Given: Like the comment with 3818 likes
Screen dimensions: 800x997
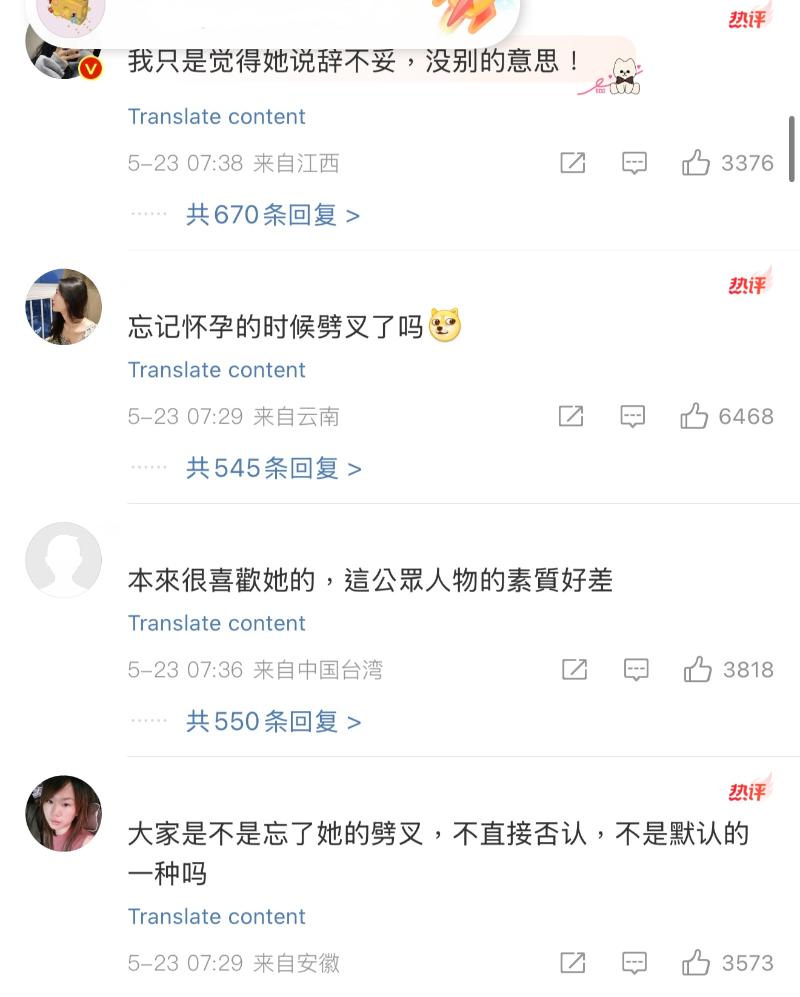Looking at the screenshot, I should point(697,669).
